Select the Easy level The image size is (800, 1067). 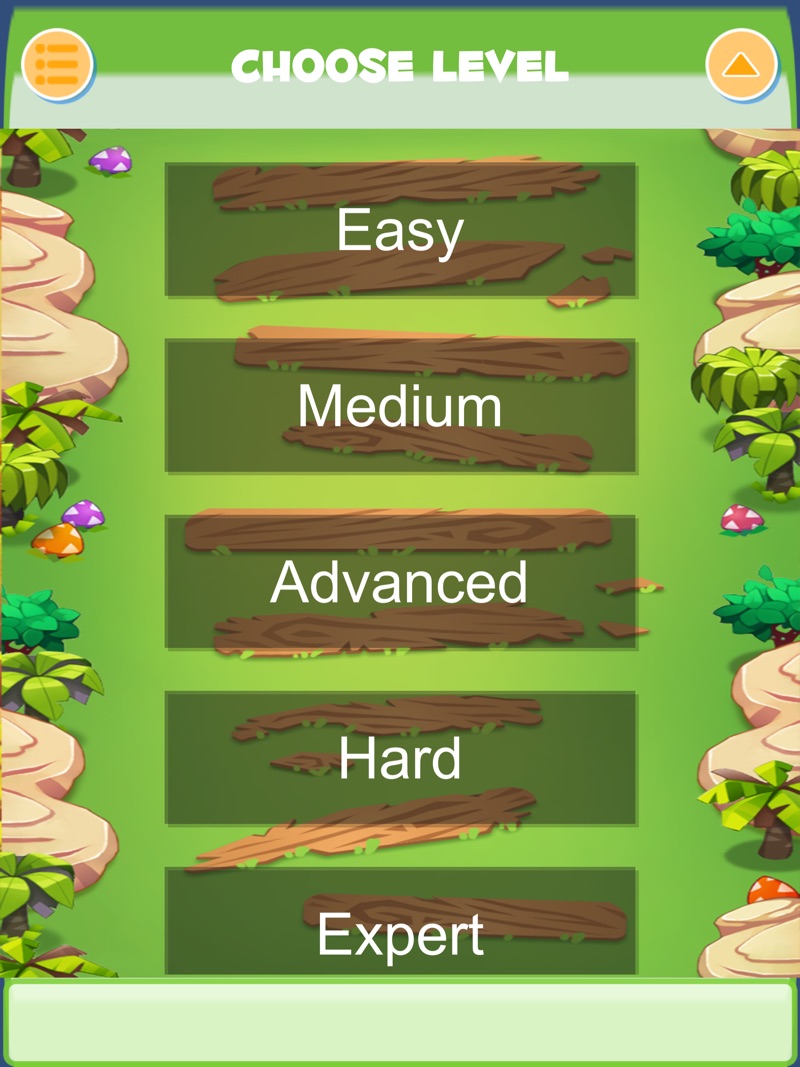point(400,230)
